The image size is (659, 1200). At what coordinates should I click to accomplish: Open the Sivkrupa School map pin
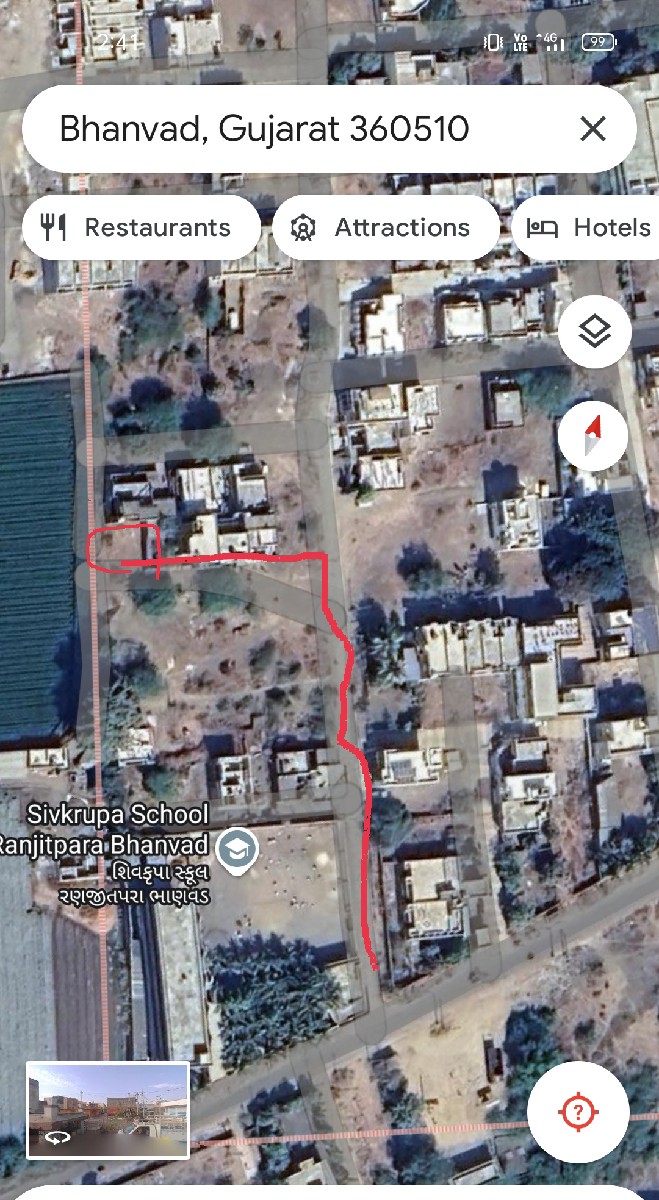(x=238, y=851)
